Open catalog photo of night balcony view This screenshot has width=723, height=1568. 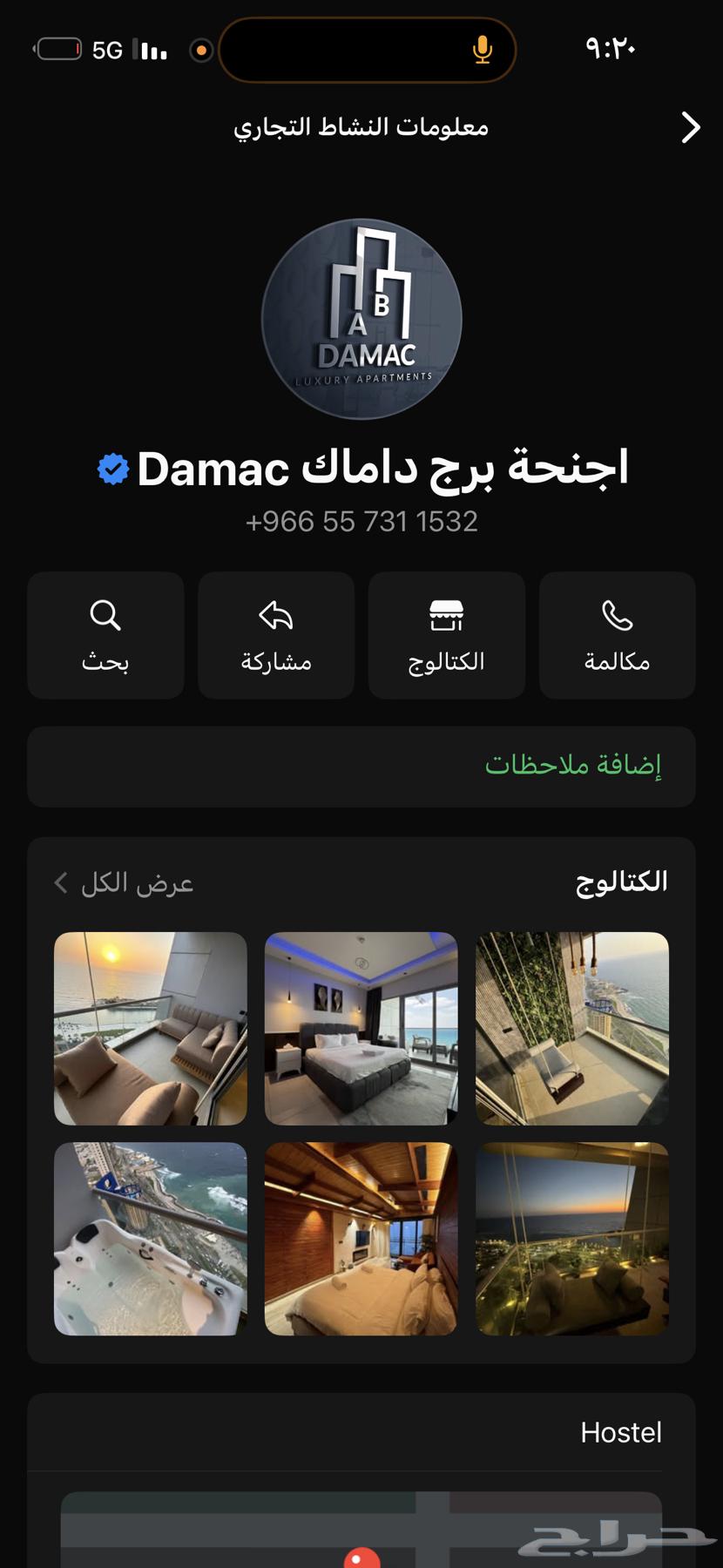click(571, 1238)
